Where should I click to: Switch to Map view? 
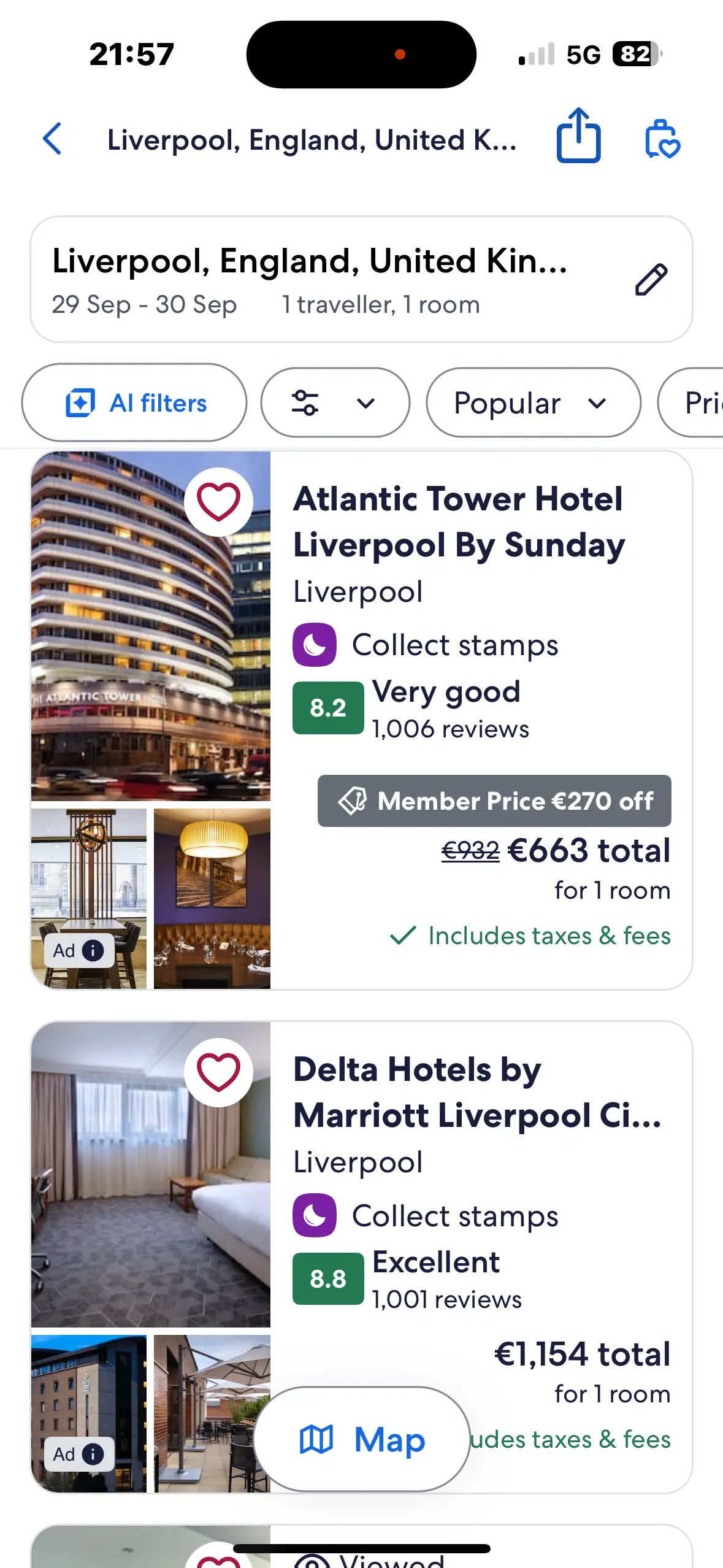[362, 1439]
